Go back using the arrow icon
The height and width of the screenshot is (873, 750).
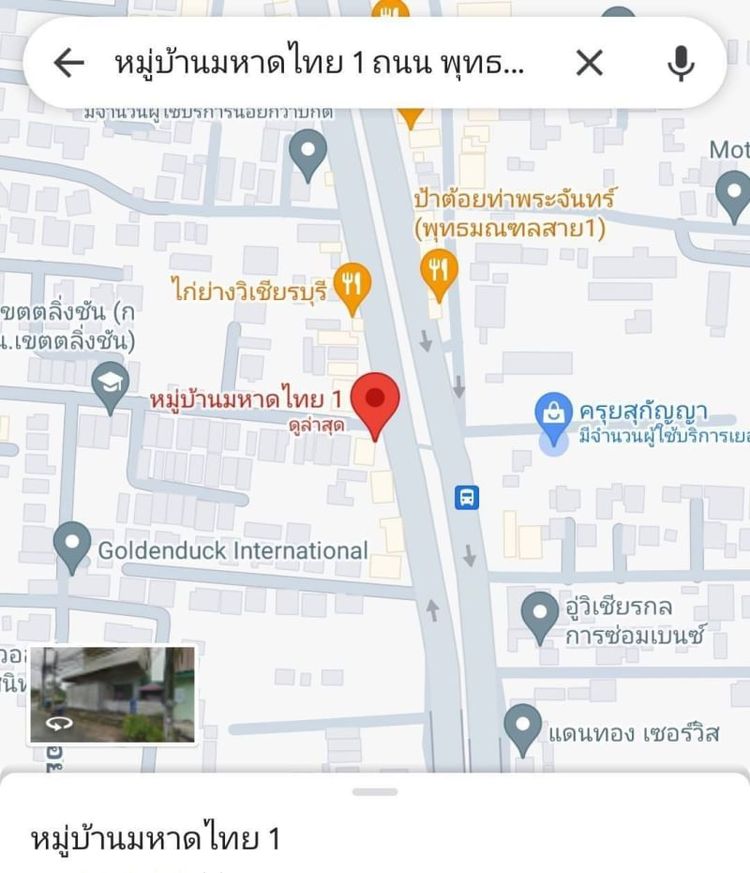[x=68, y=64]
